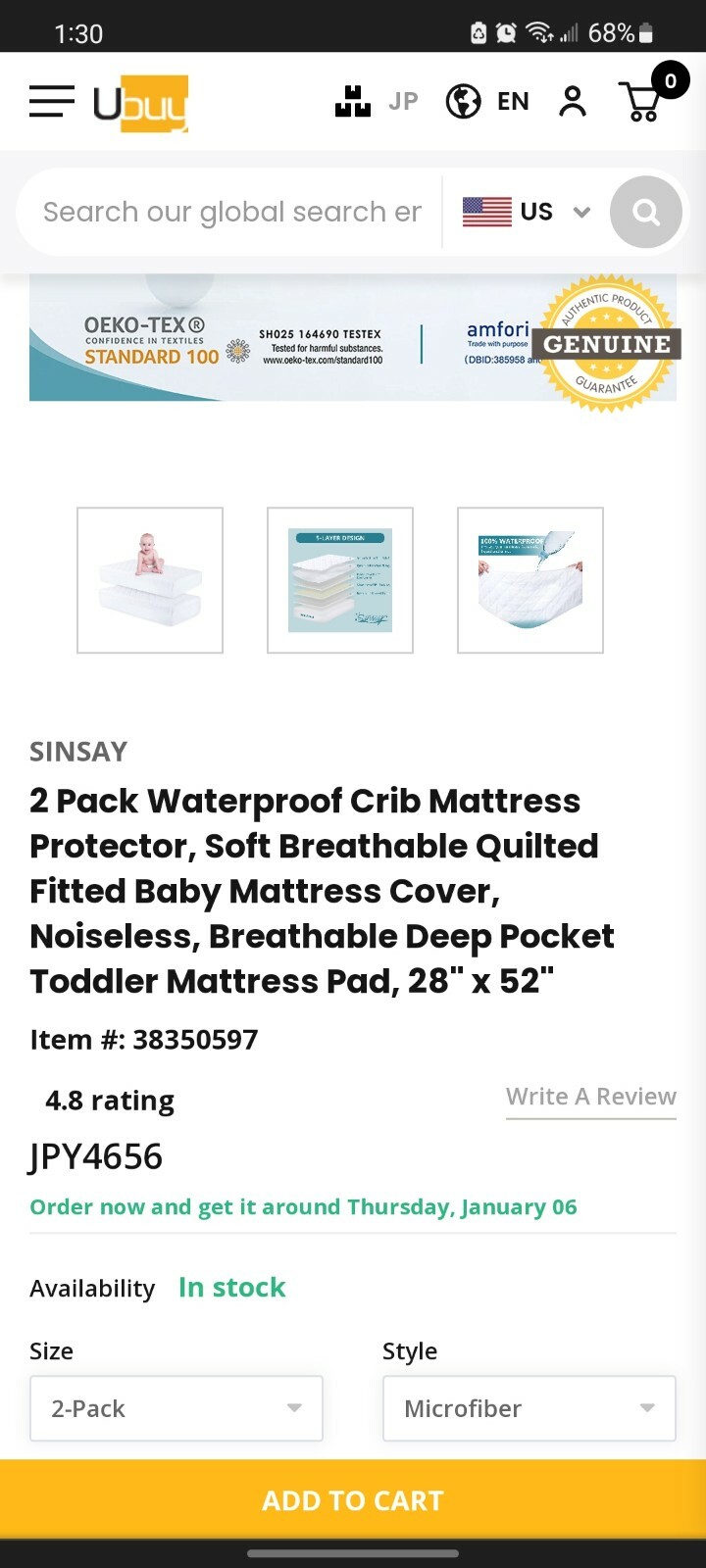Screen dimensions: 706x1568
Task: Submit search with the magnifier button
Action: (645, 212)
